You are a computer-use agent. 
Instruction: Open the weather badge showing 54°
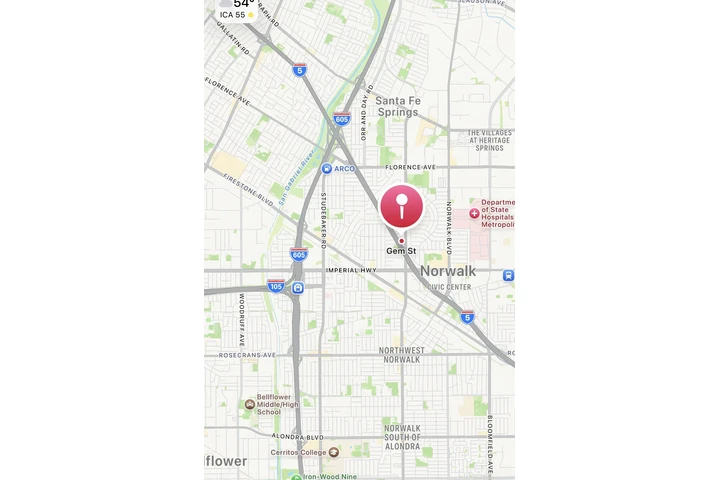[240, 8]
